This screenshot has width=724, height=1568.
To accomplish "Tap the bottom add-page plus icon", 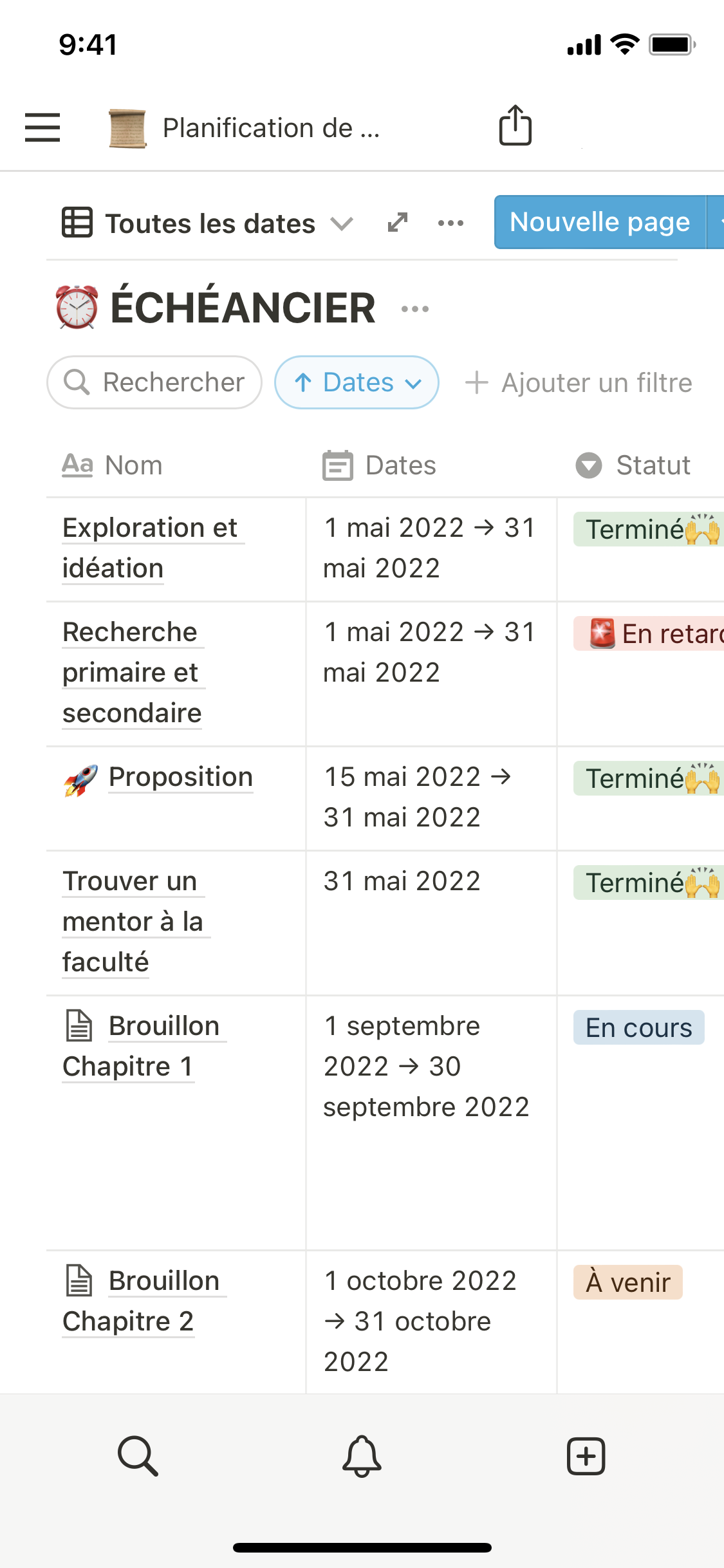I will 586,1455.
